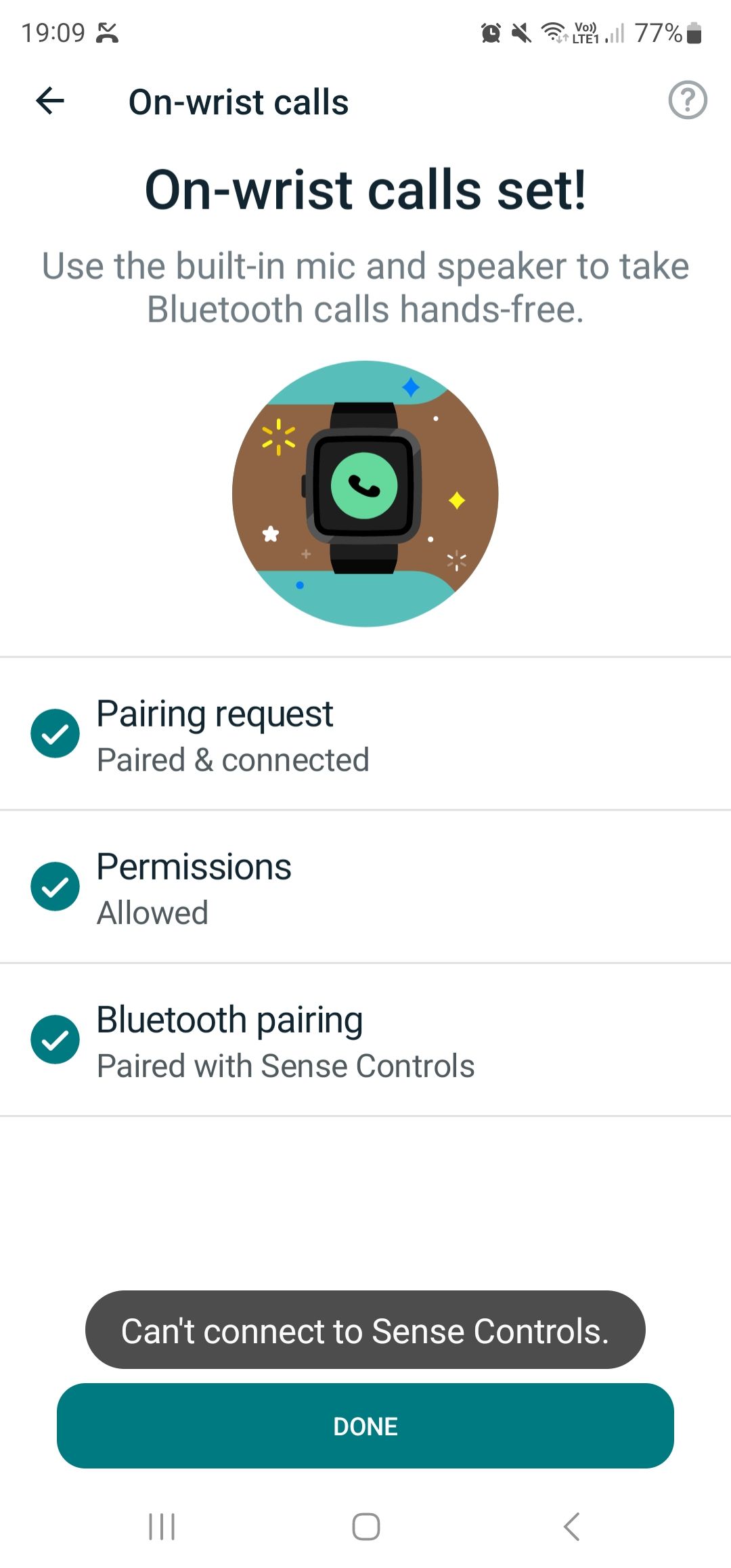Open the Pairing request row
Screen dimensions: 731x1568
coord(365,734)
